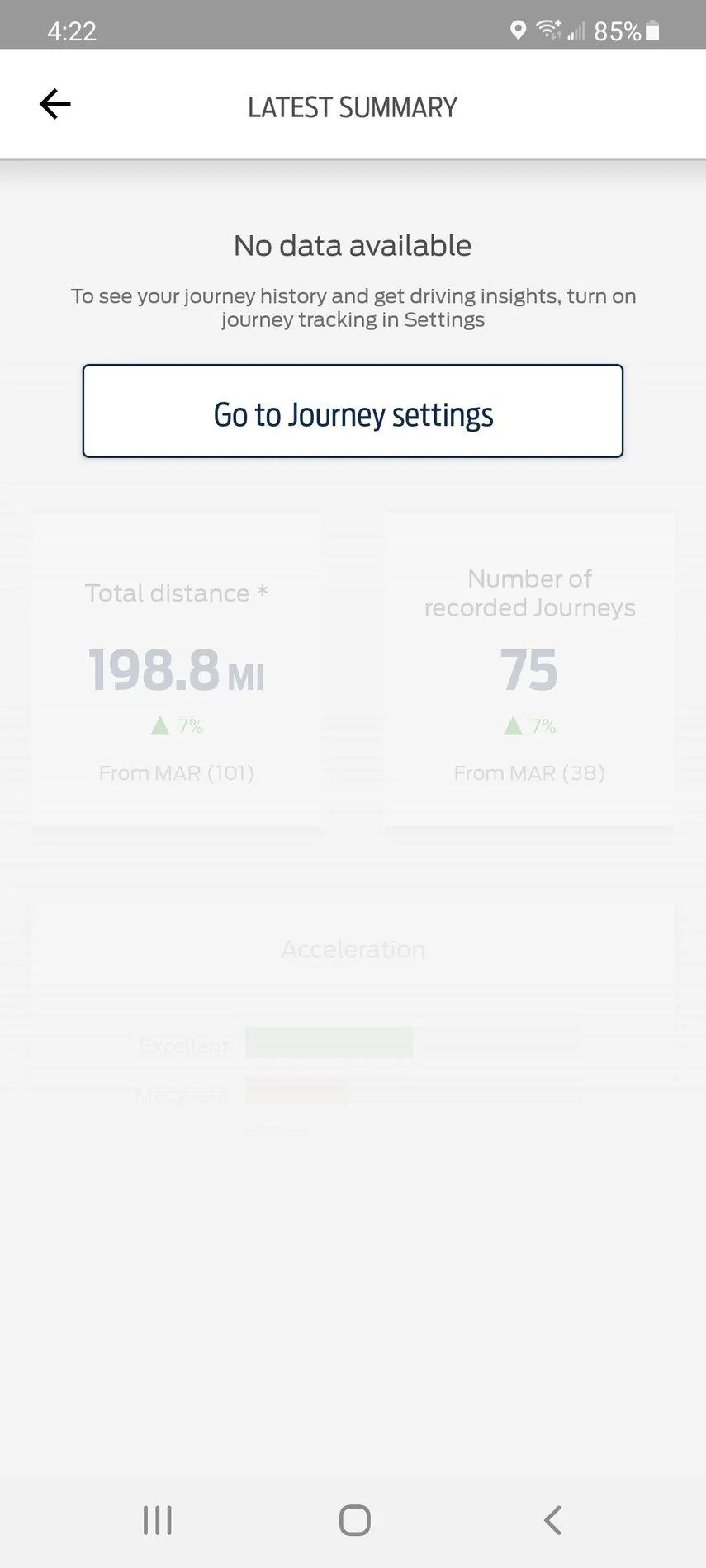Tap the system home button
Screen dimensions: 706x1568
point(354,1519)
